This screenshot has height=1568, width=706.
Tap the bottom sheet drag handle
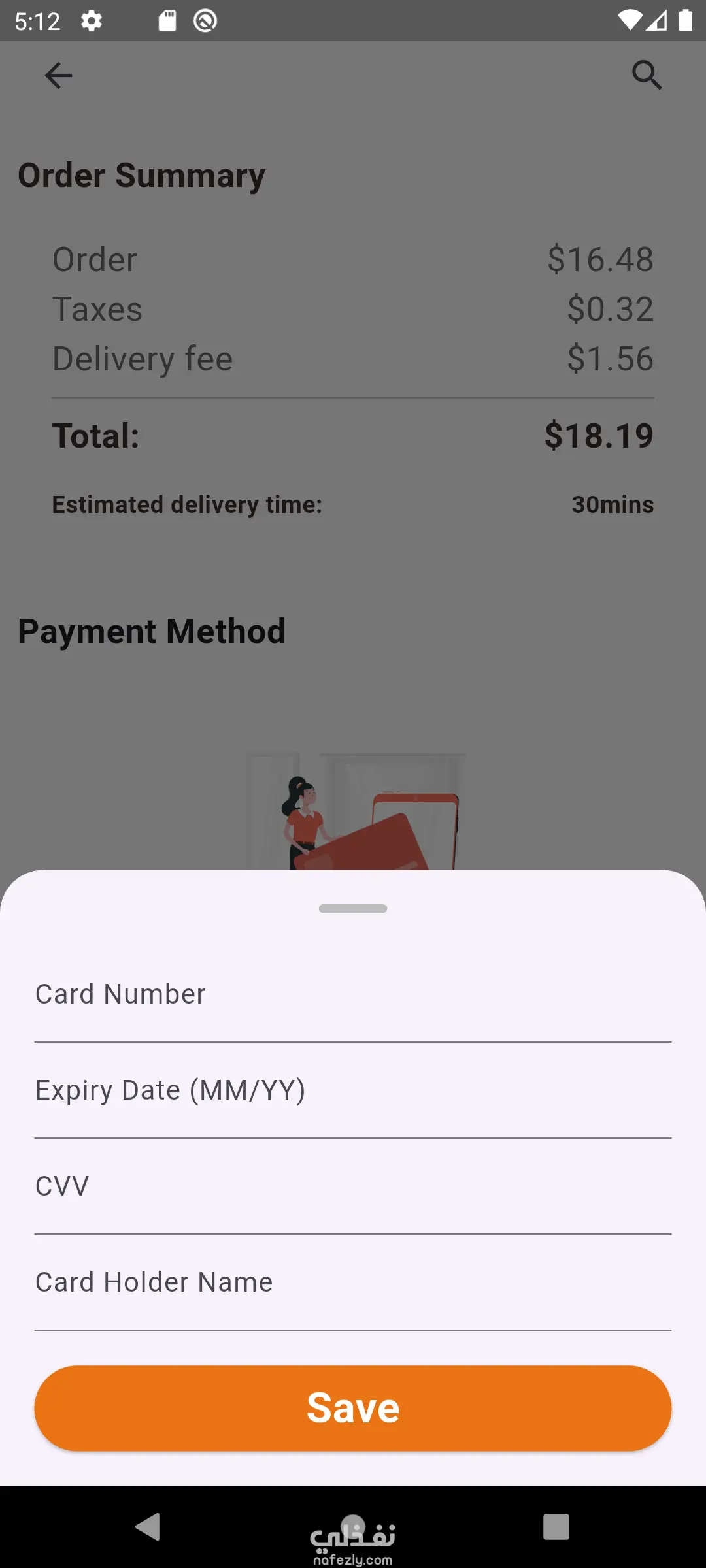click(353, 909)
